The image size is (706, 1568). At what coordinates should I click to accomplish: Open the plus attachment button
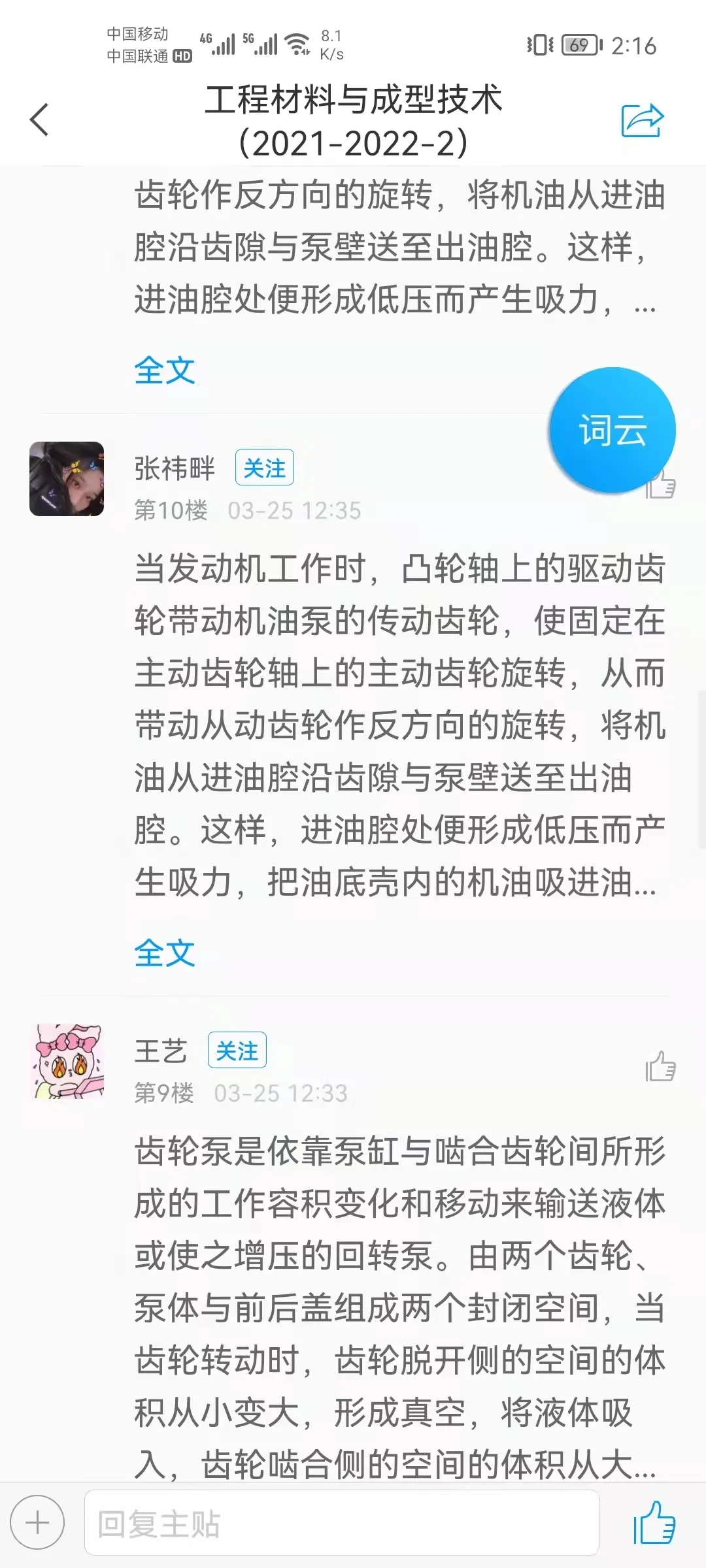pos(37,1523)
